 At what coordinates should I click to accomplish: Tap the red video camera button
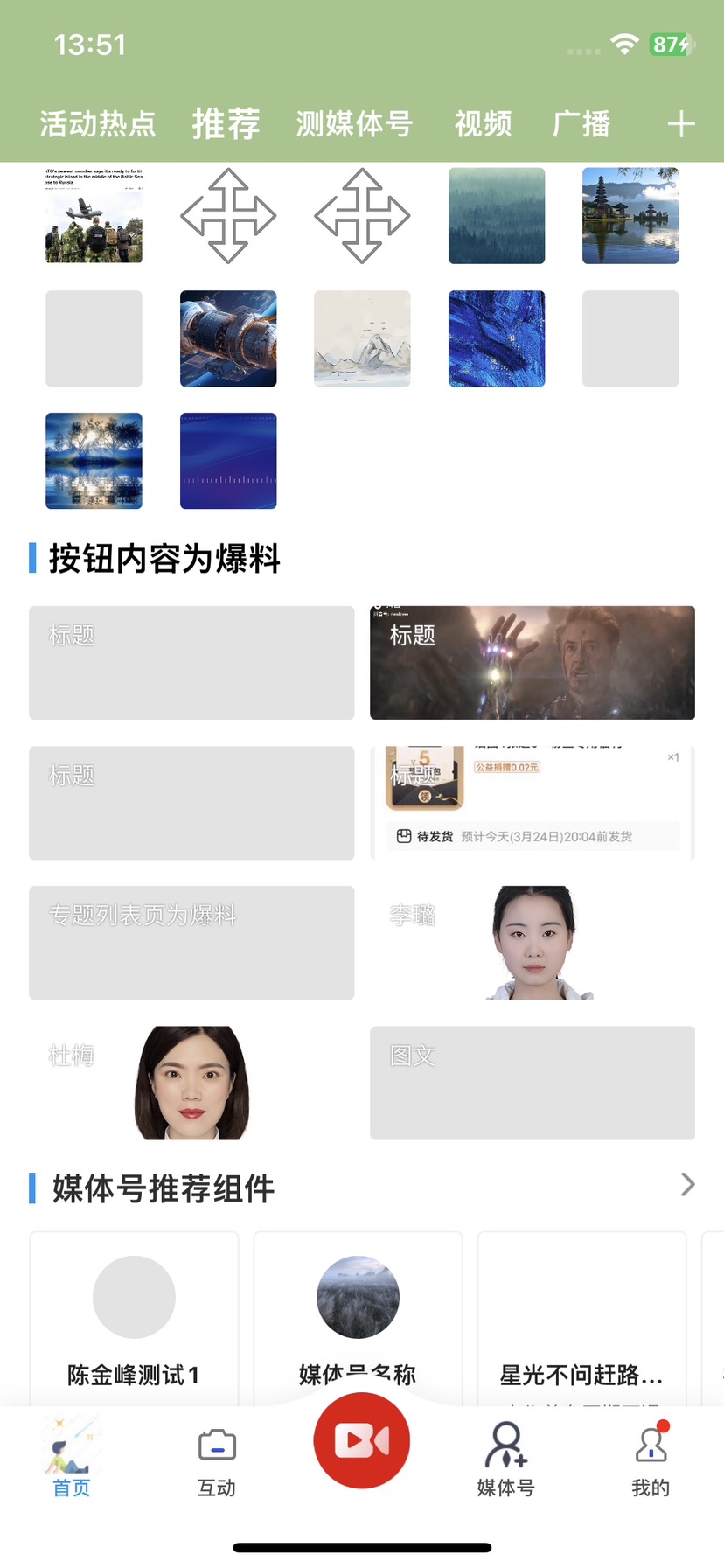361,1440
